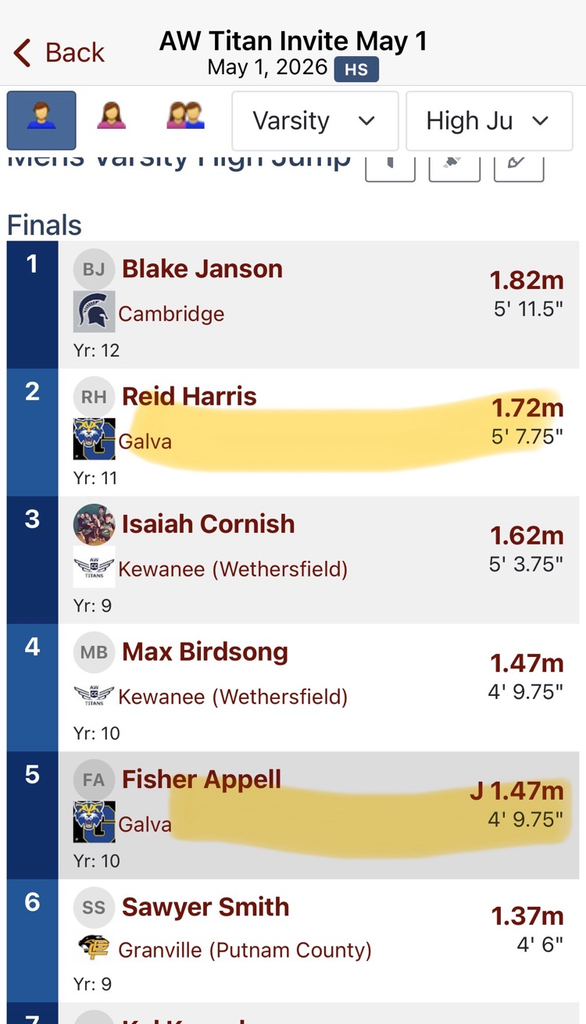Switch to the mixed gender results icon

coord(186,116)
